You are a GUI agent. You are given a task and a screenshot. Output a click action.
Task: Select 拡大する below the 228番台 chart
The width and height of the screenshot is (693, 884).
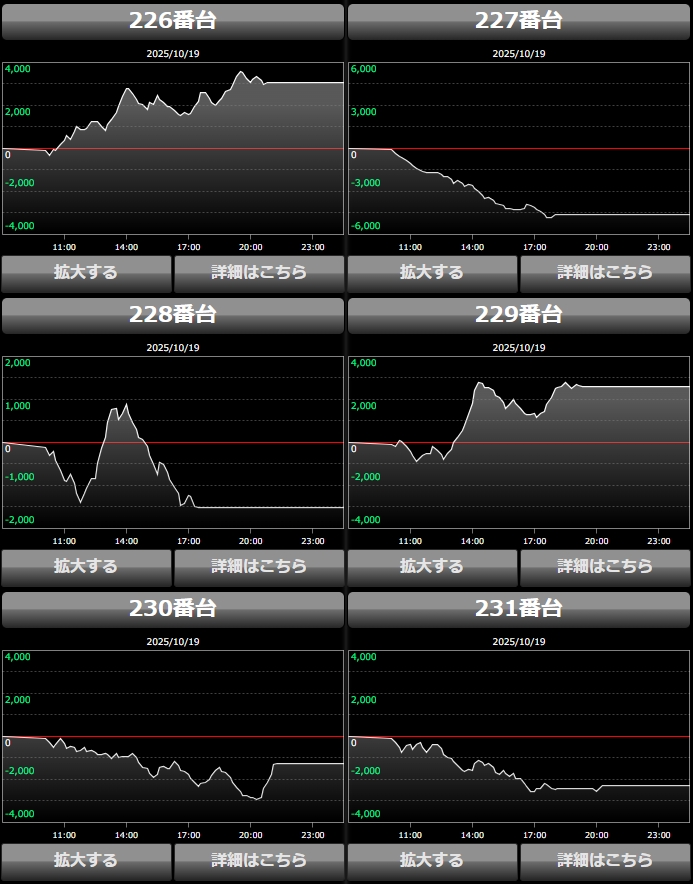86,566
